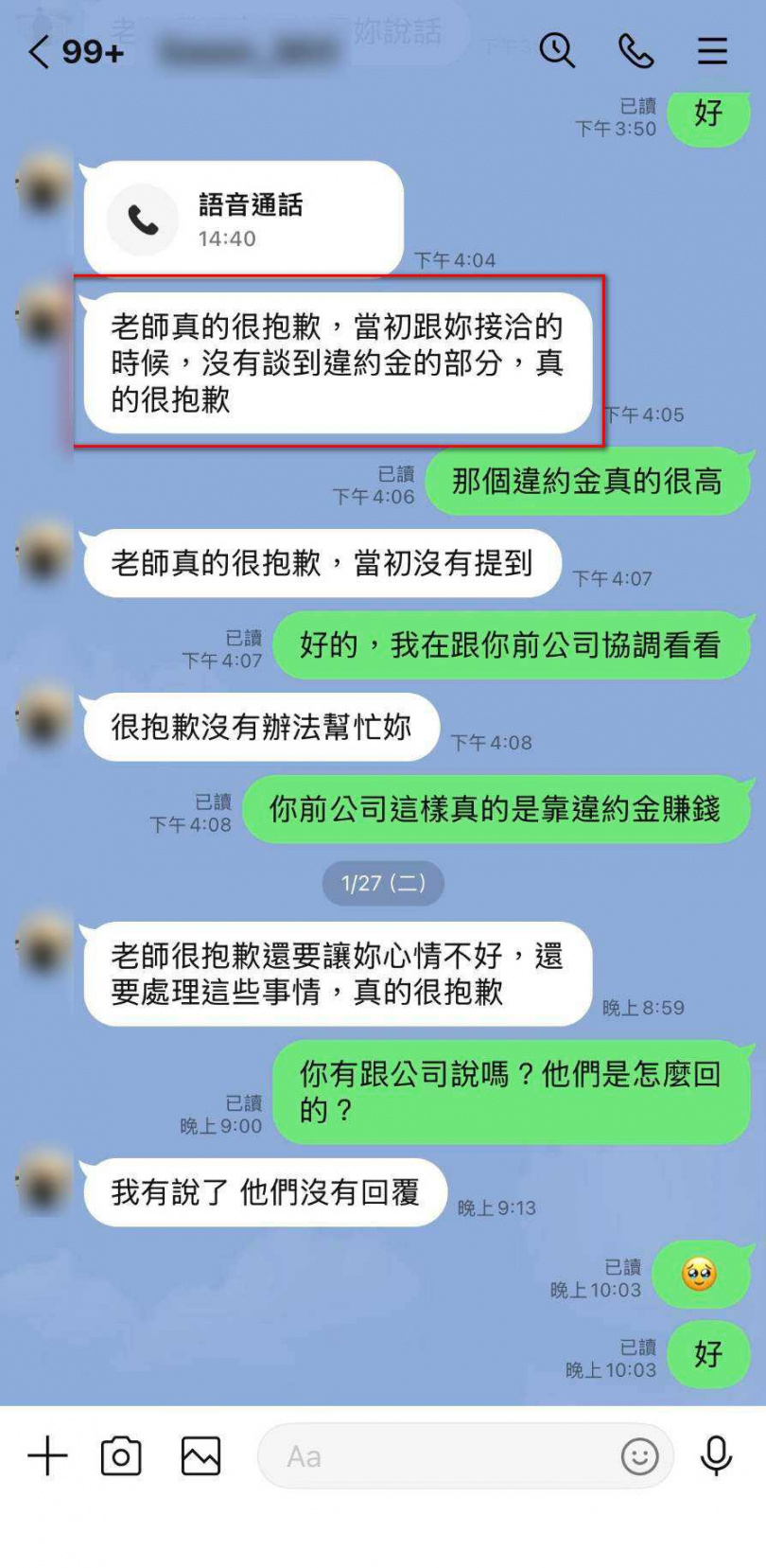The width and height of the screenshot is (766, 1568).
Task: Open the plus attachment options
Action: 47,1455
